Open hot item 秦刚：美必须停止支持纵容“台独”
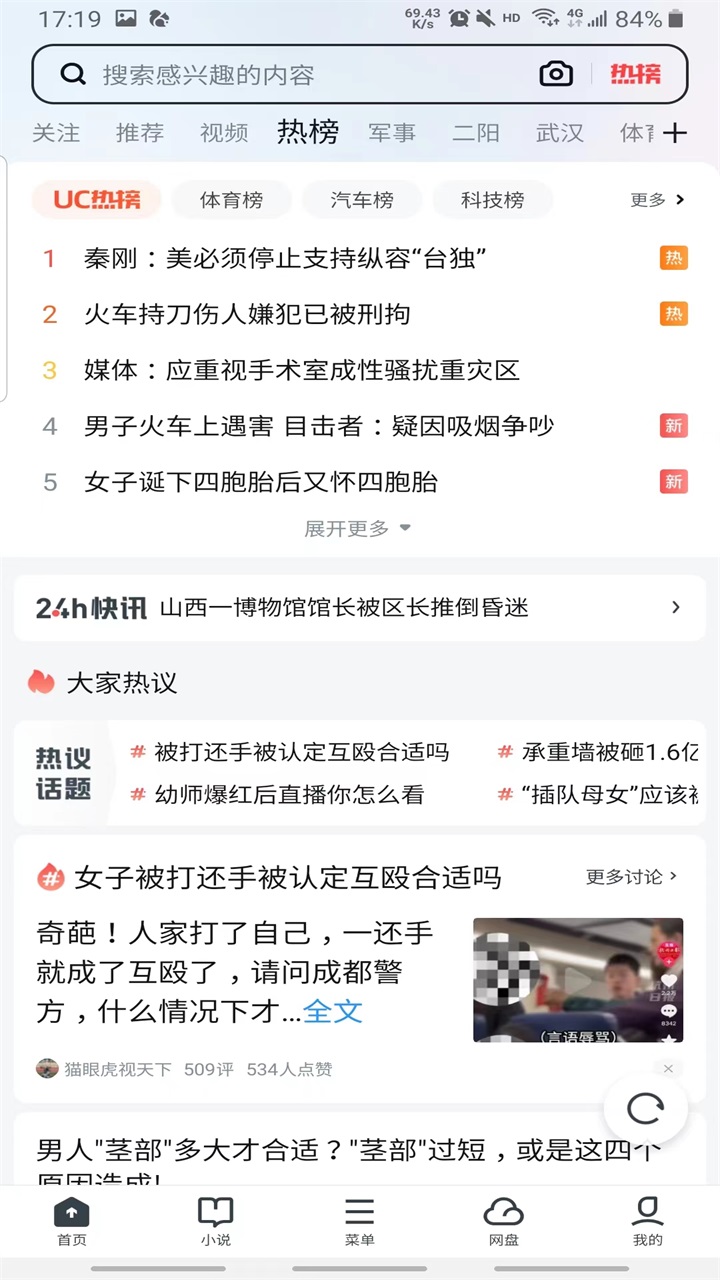The image size is (720, 1280). coord(285,258)
